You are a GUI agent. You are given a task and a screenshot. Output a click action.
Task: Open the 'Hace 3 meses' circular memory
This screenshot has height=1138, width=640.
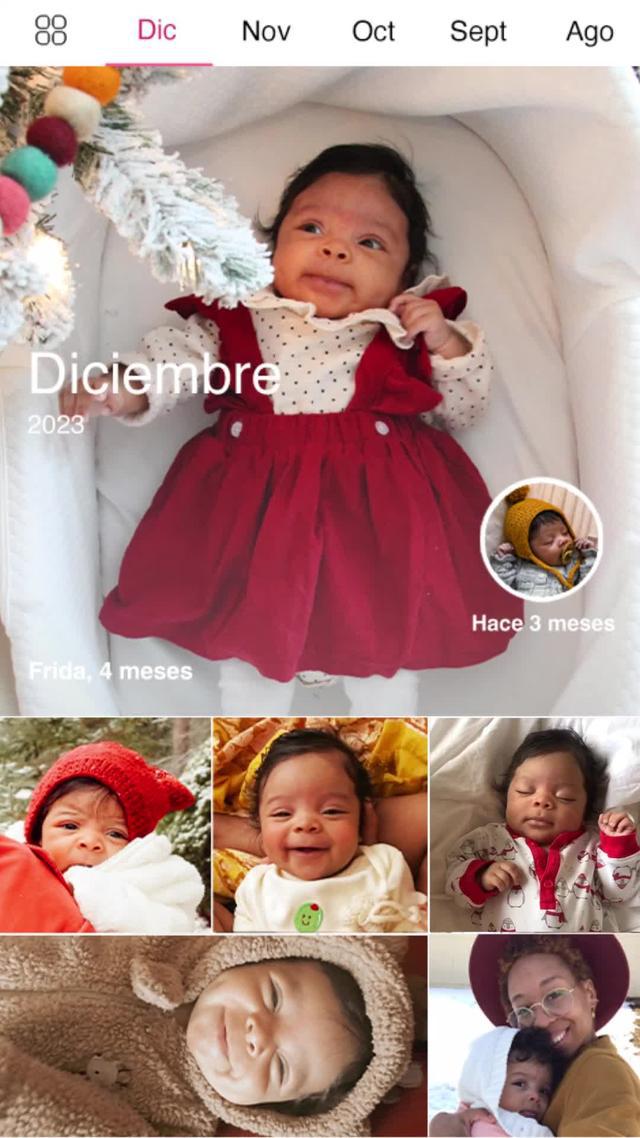click(541, 540)
